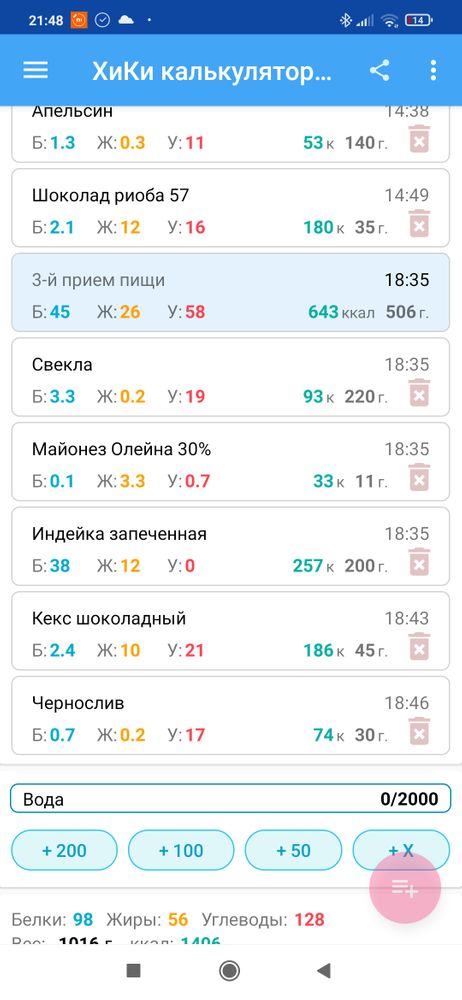Delete the Индейка запеченная entry

pos(419,562)
